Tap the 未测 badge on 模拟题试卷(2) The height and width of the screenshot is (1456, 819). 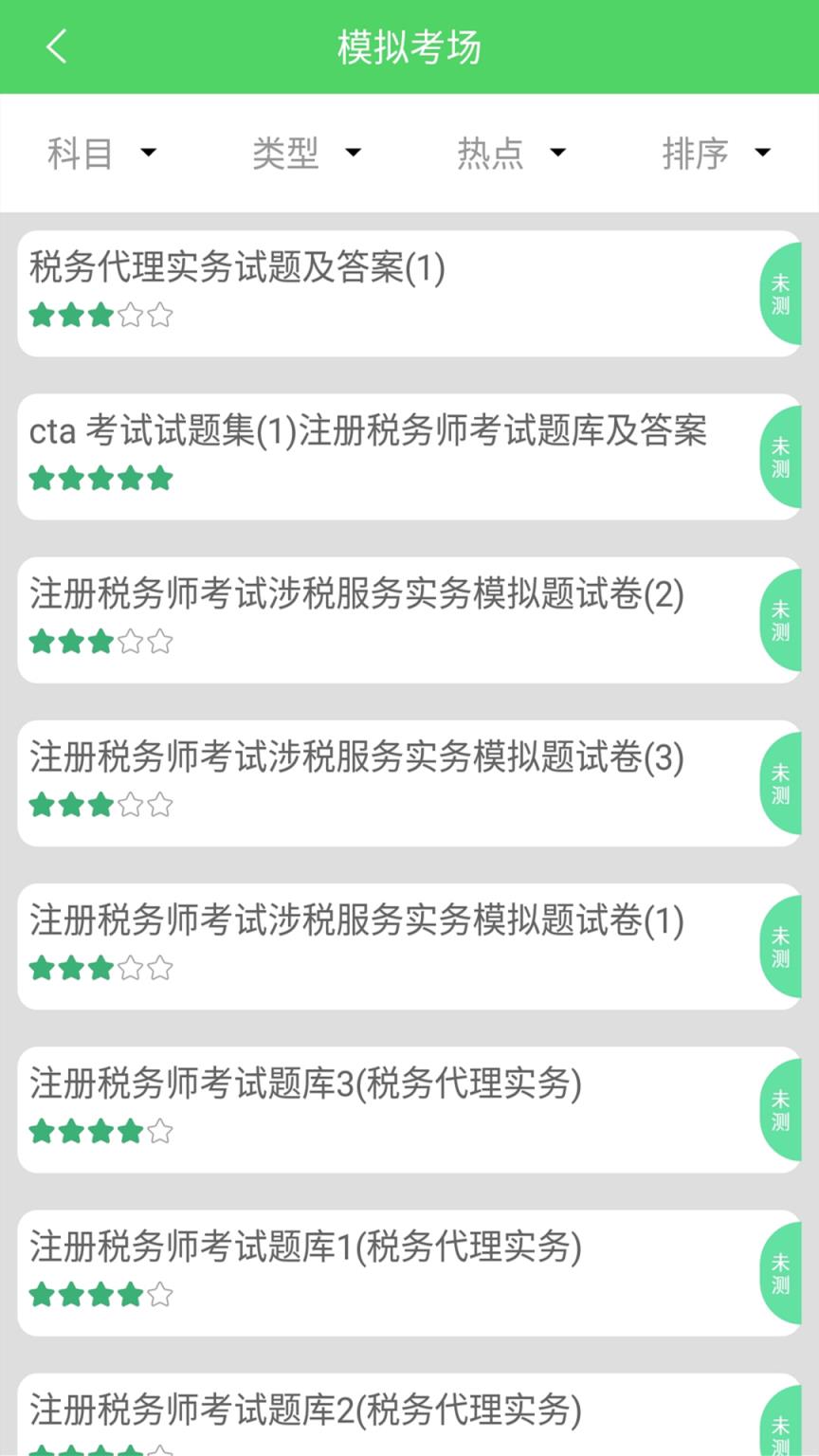point(780,619)
